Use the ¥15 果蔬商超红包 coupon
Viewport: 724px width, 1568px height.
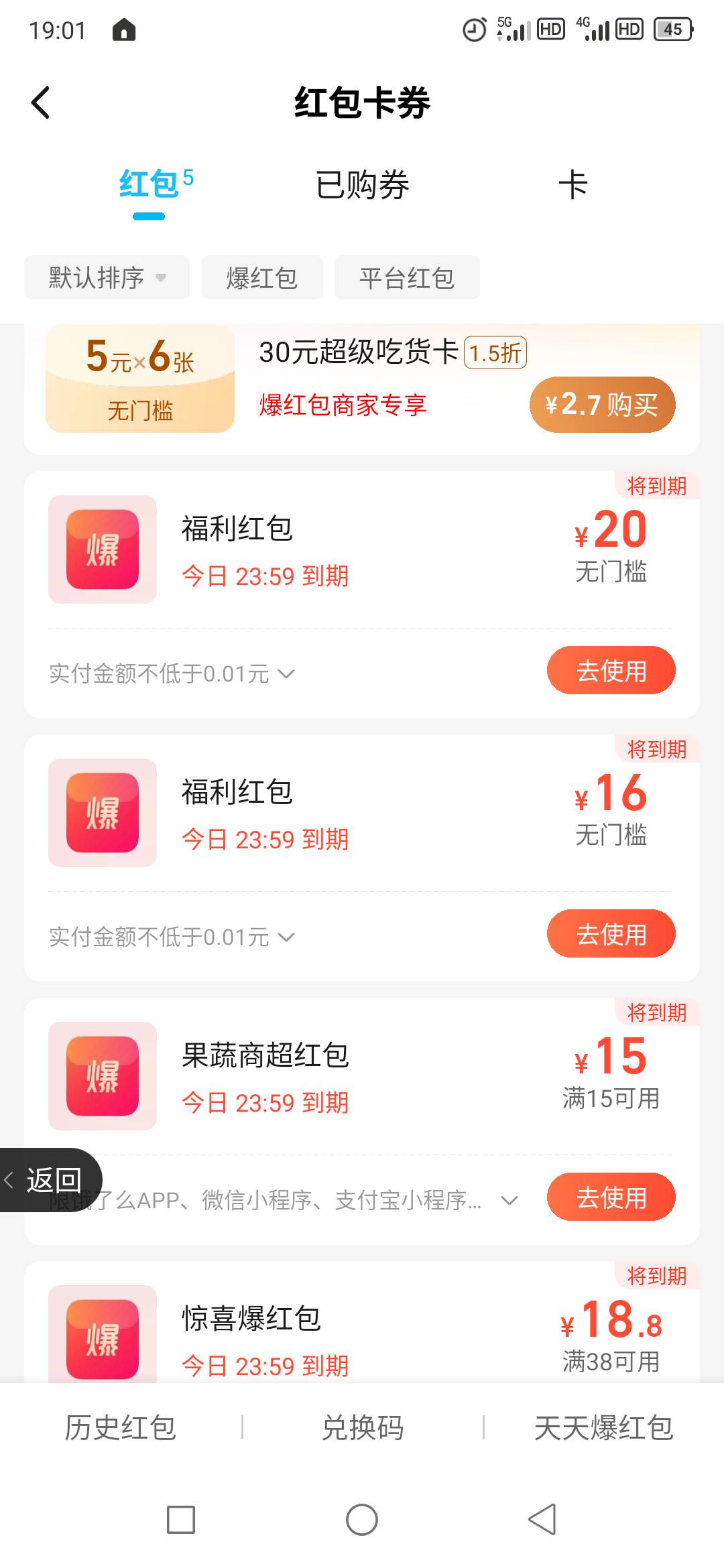click(x=611, y=1197)
